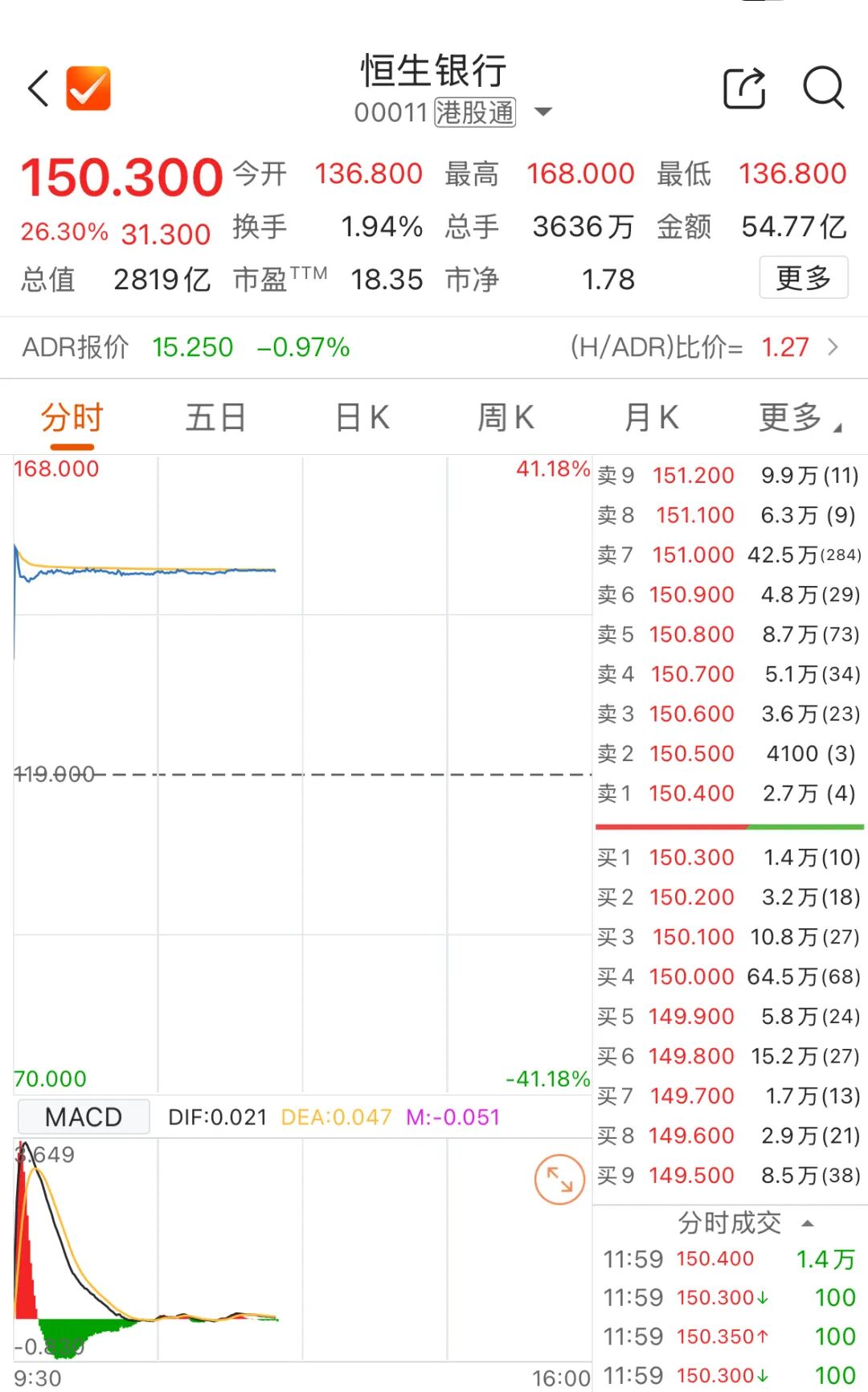Select the 分时 chart tab
This screenshot has width=868, height=1392.
[72, 418]
